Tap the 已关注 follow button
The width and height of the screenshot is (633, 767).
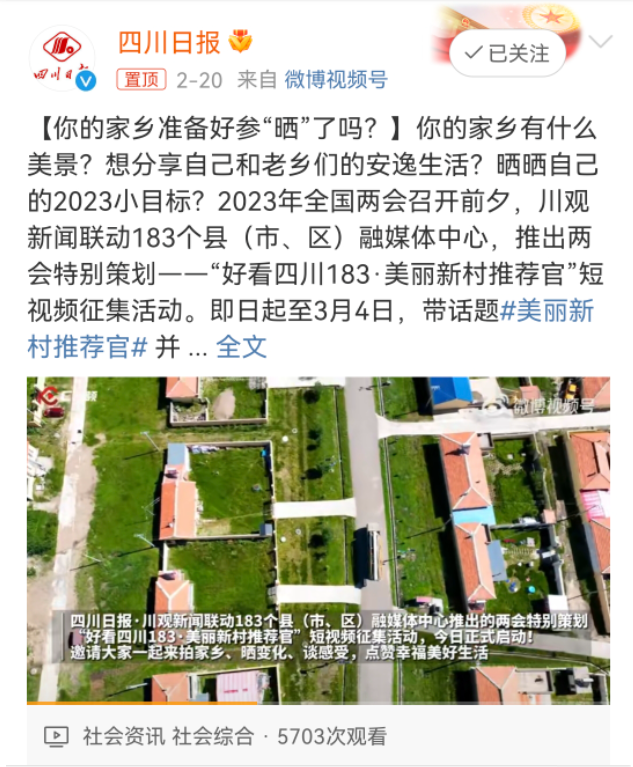508,52
